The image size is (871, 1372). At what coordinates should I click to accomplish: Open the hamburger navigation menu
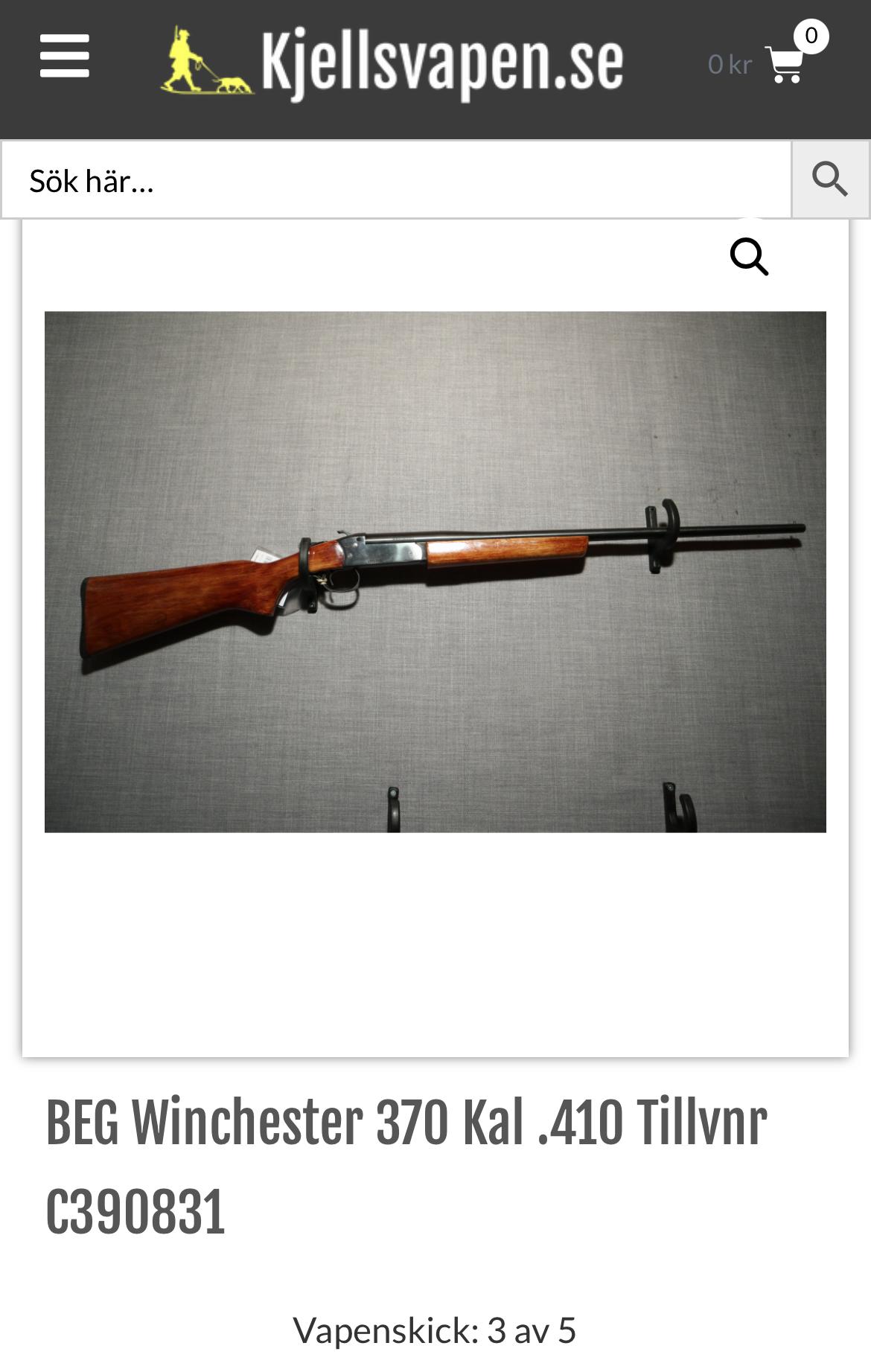[x=65, y=57]
